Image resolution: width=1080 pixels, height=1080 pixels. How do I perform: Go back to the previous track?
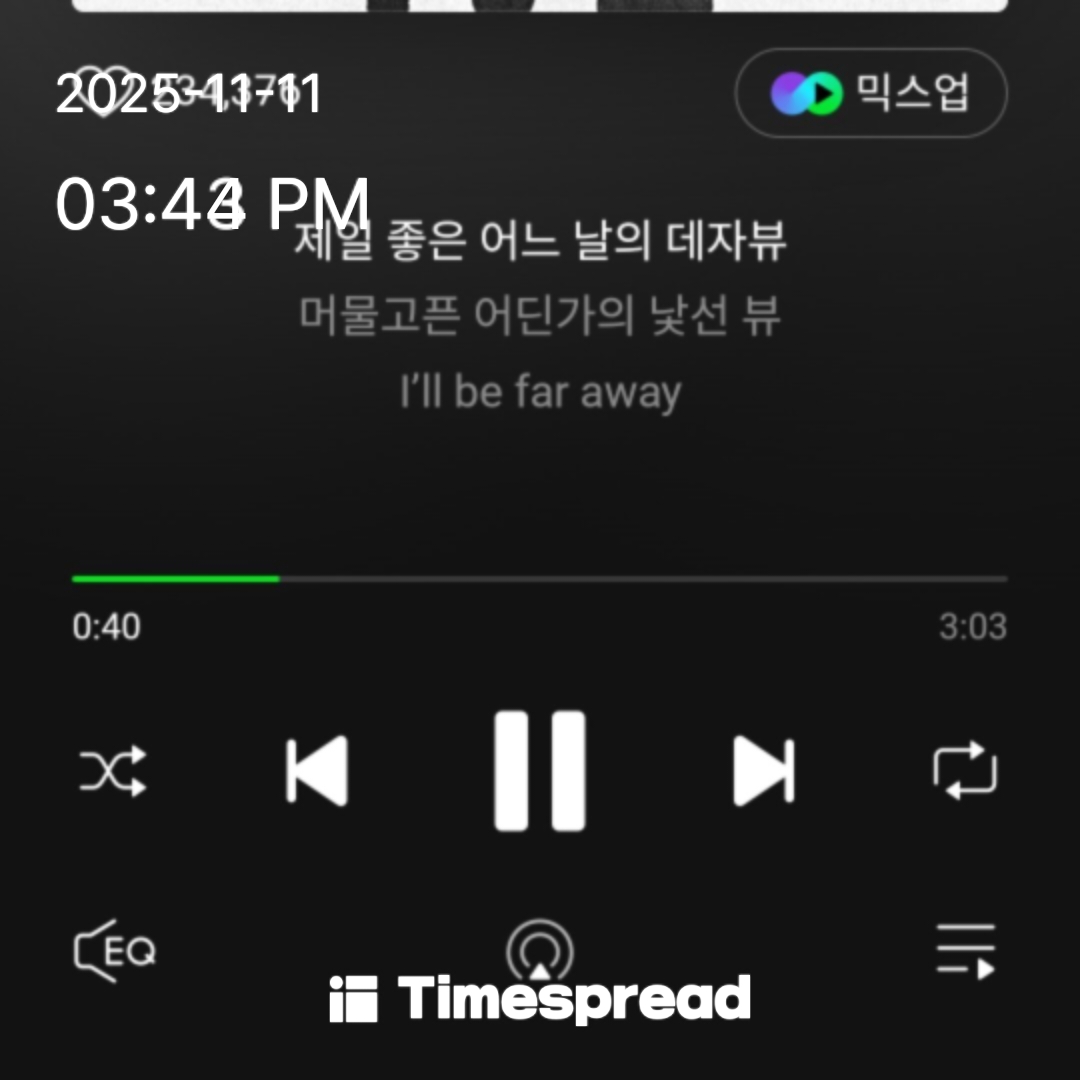317,770
